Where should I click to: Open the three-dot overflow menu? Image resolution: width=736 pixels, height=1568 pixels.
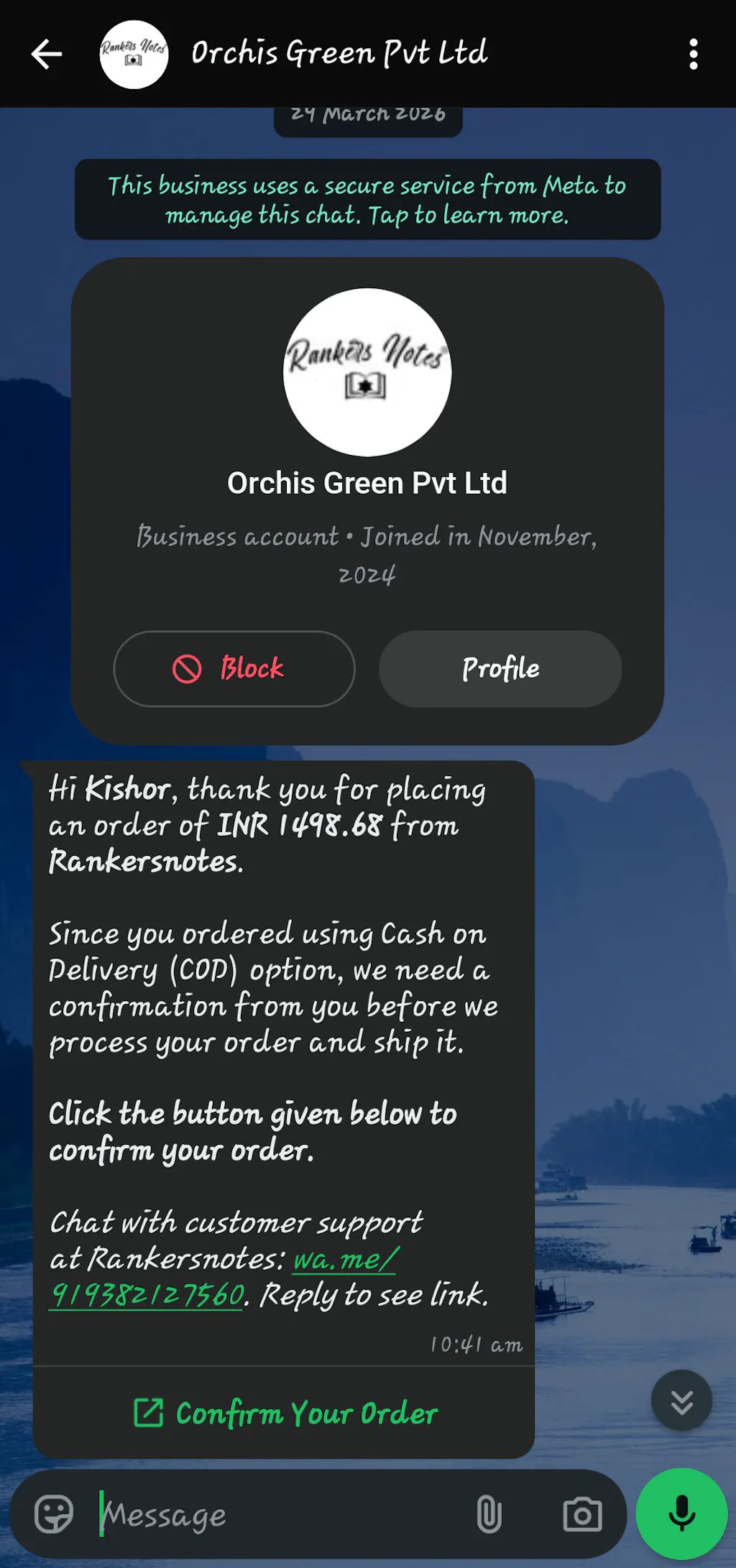pyautogui.click(x=693, y=55)
